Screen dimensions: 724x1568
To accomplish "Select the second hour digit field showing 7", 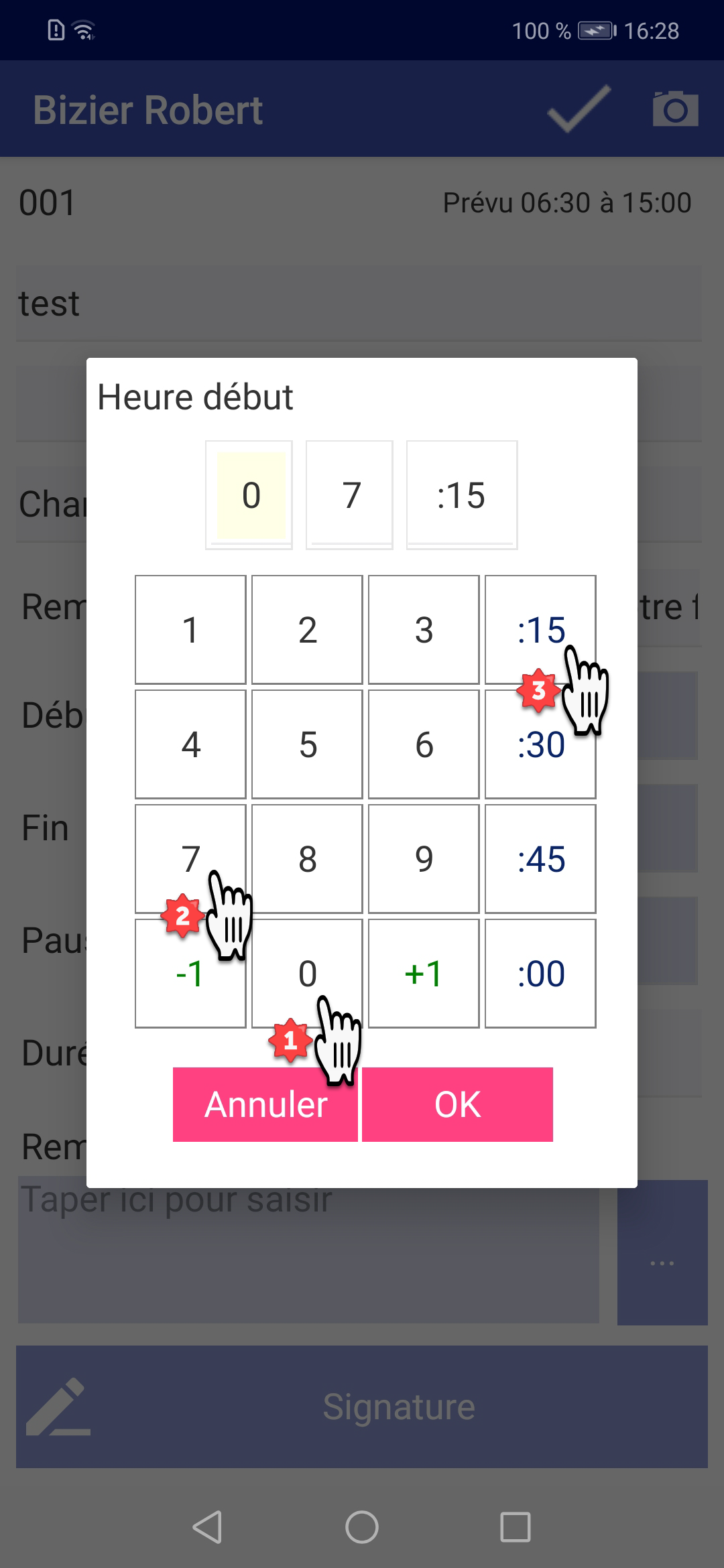I will [349, 495].
